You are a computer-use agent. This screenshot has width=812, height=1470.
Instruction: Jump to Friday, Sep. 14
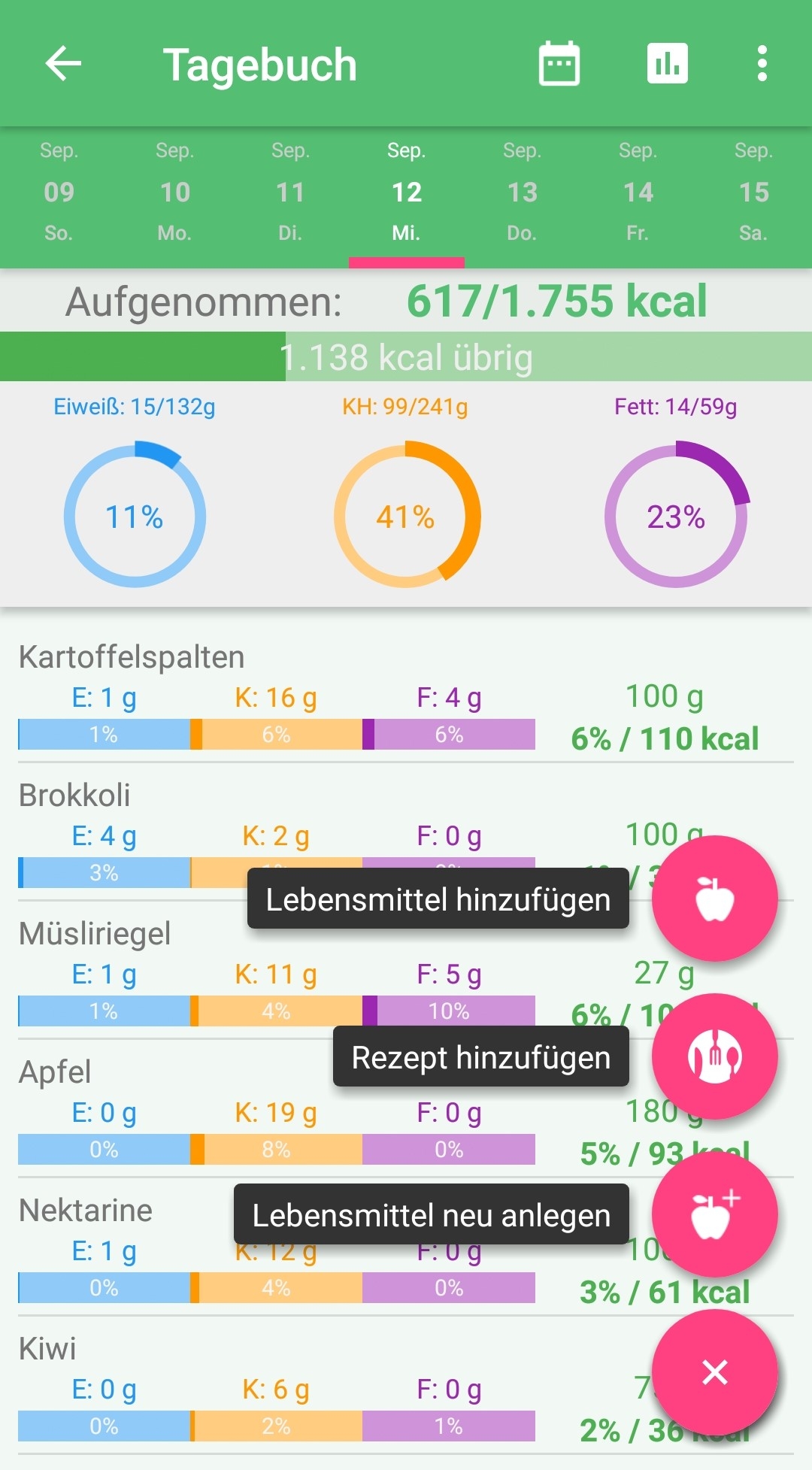coord(638,192)
